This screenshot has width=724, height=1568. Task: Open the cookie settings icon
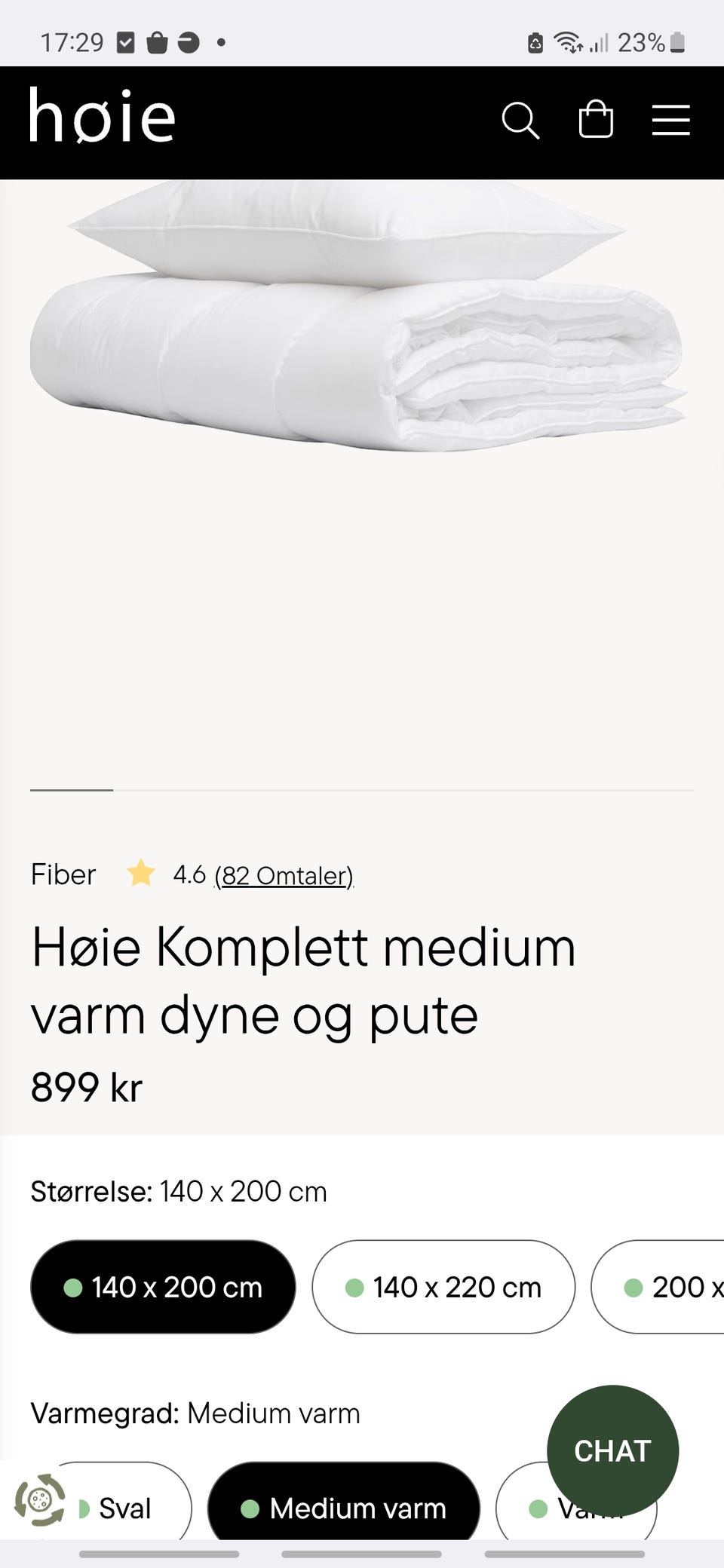coord(39,1500)
